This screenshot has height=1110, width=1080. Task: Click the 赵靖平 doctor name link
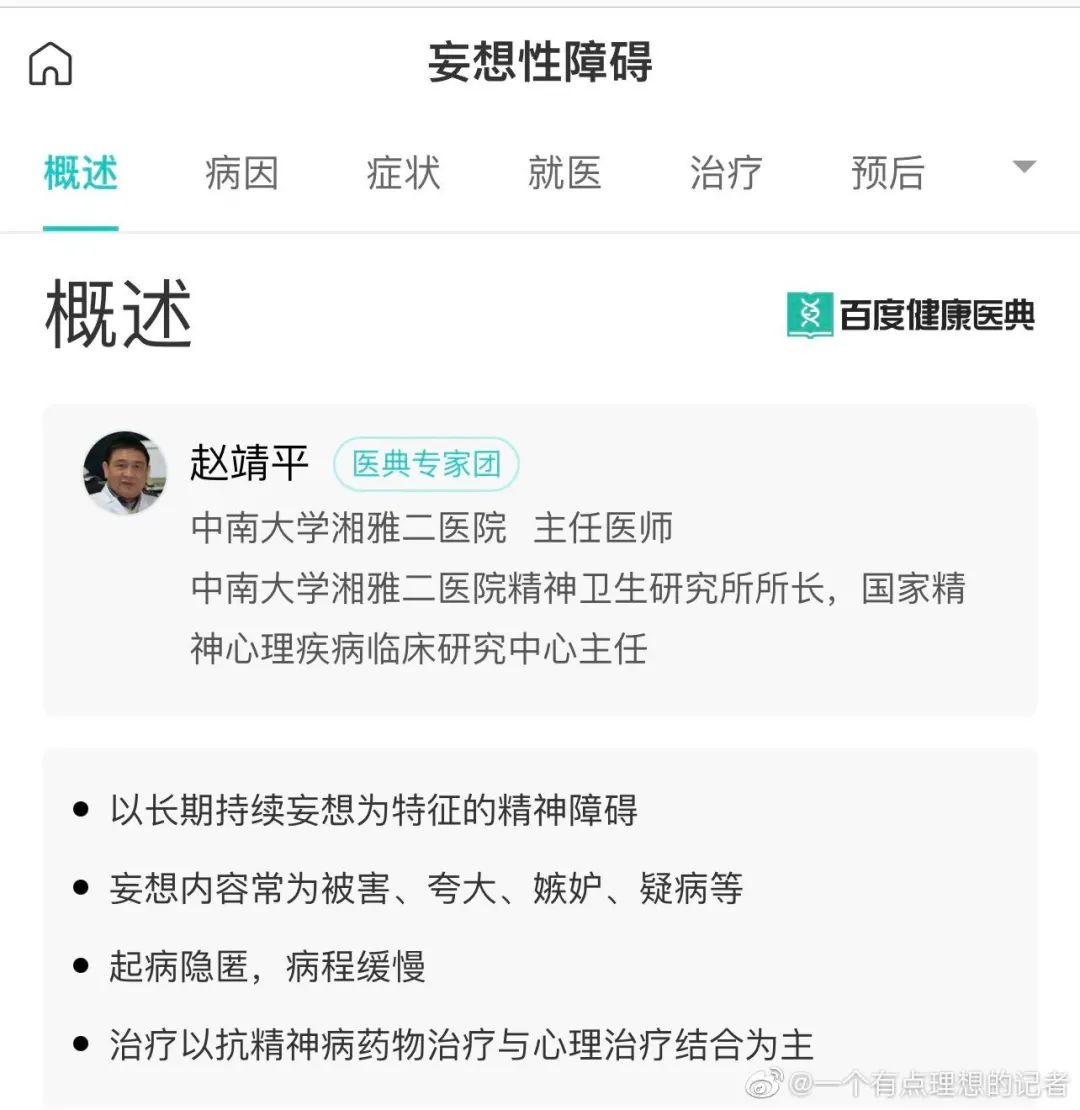pyautogui.click(x=249, y=462)
